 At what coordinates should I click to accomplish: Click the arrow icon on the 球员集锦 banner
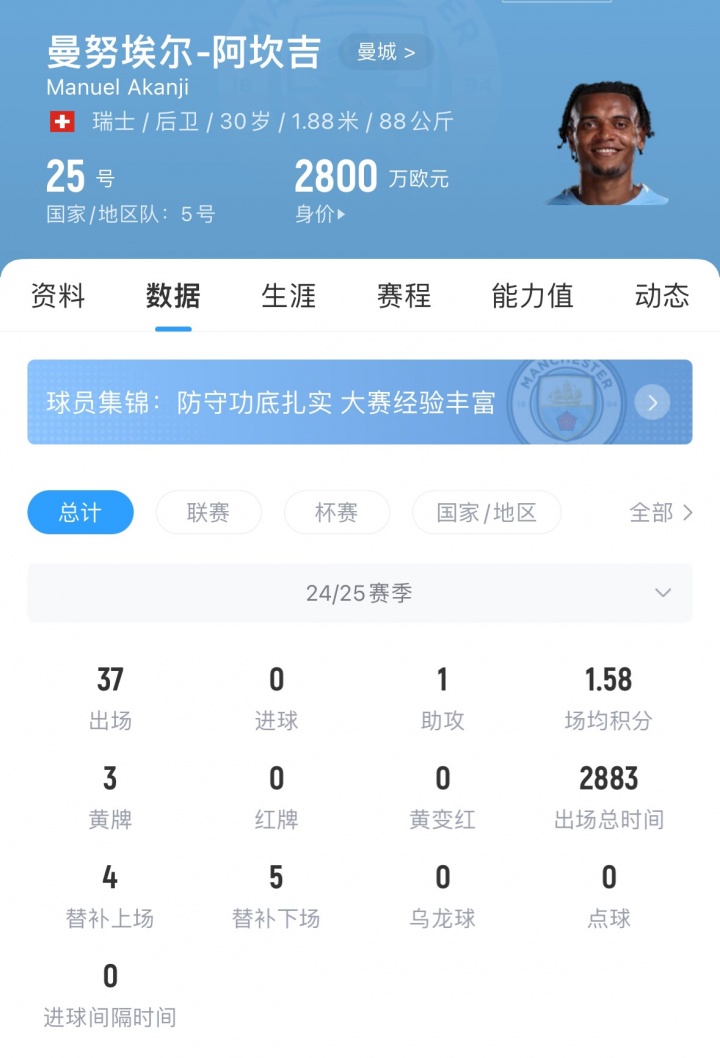(x=652, y=403)
